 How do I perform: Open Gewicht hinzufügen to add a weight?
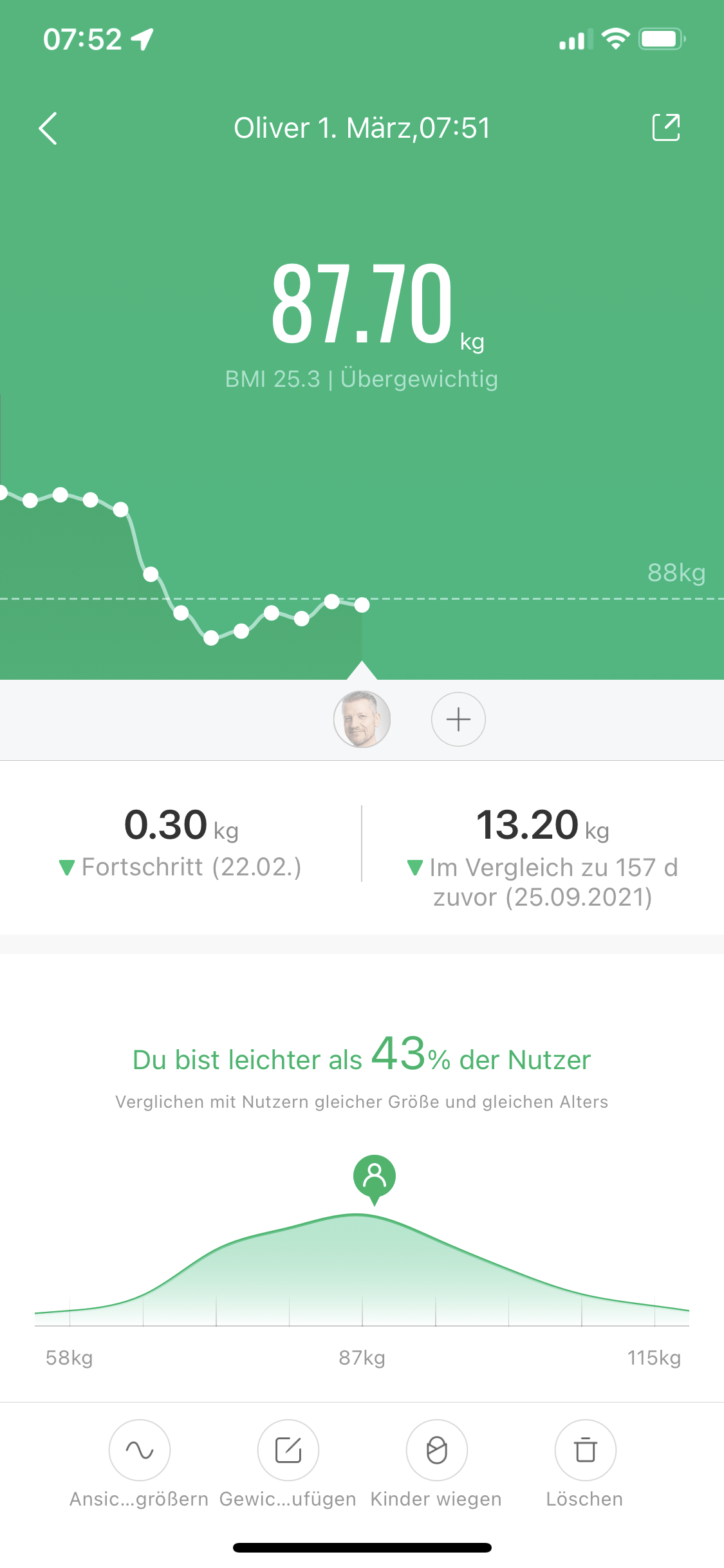click(288, 1450)
